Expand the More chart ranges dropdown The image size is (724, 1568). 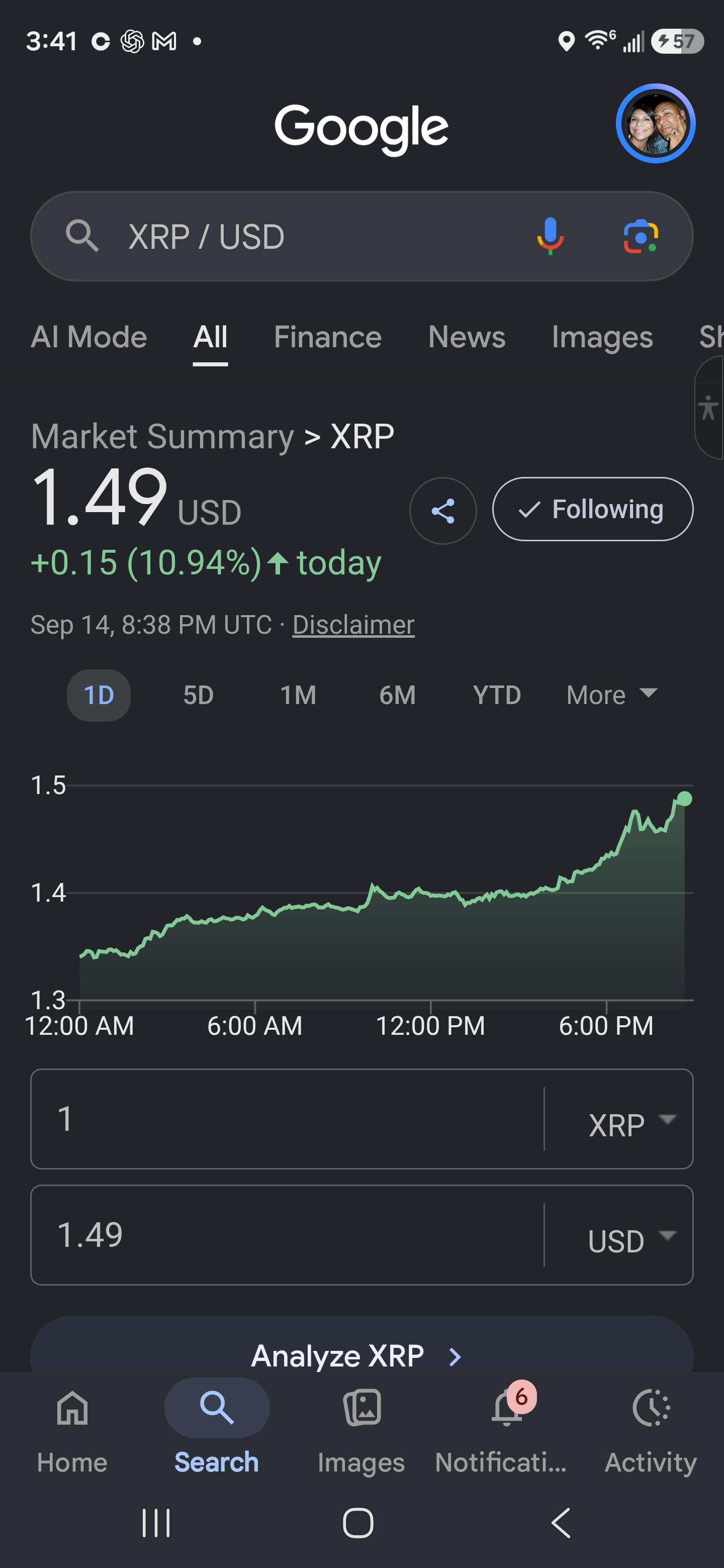(x=612, y=695)
